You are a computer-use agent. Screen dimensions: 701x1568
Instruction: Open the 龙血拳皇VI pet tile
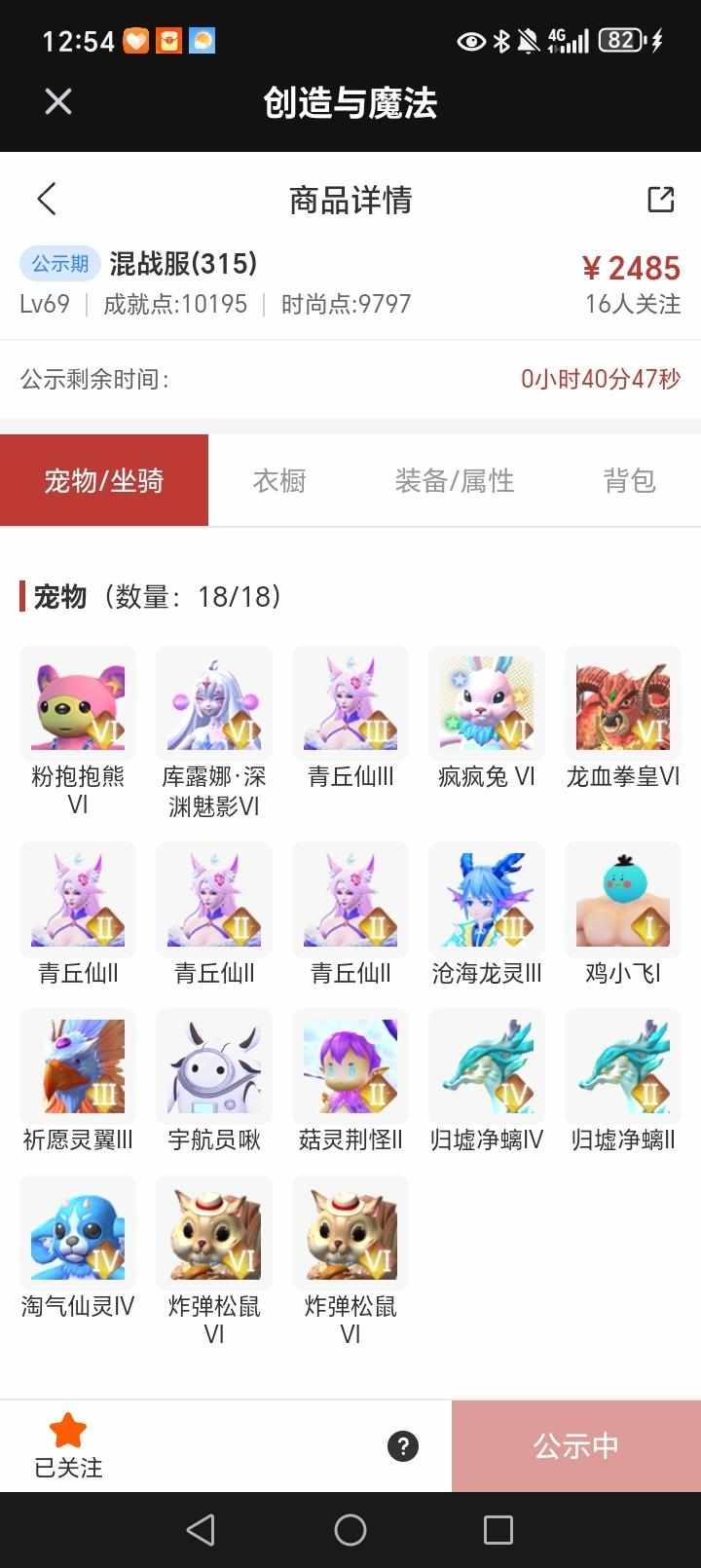(x=623, y=704)
